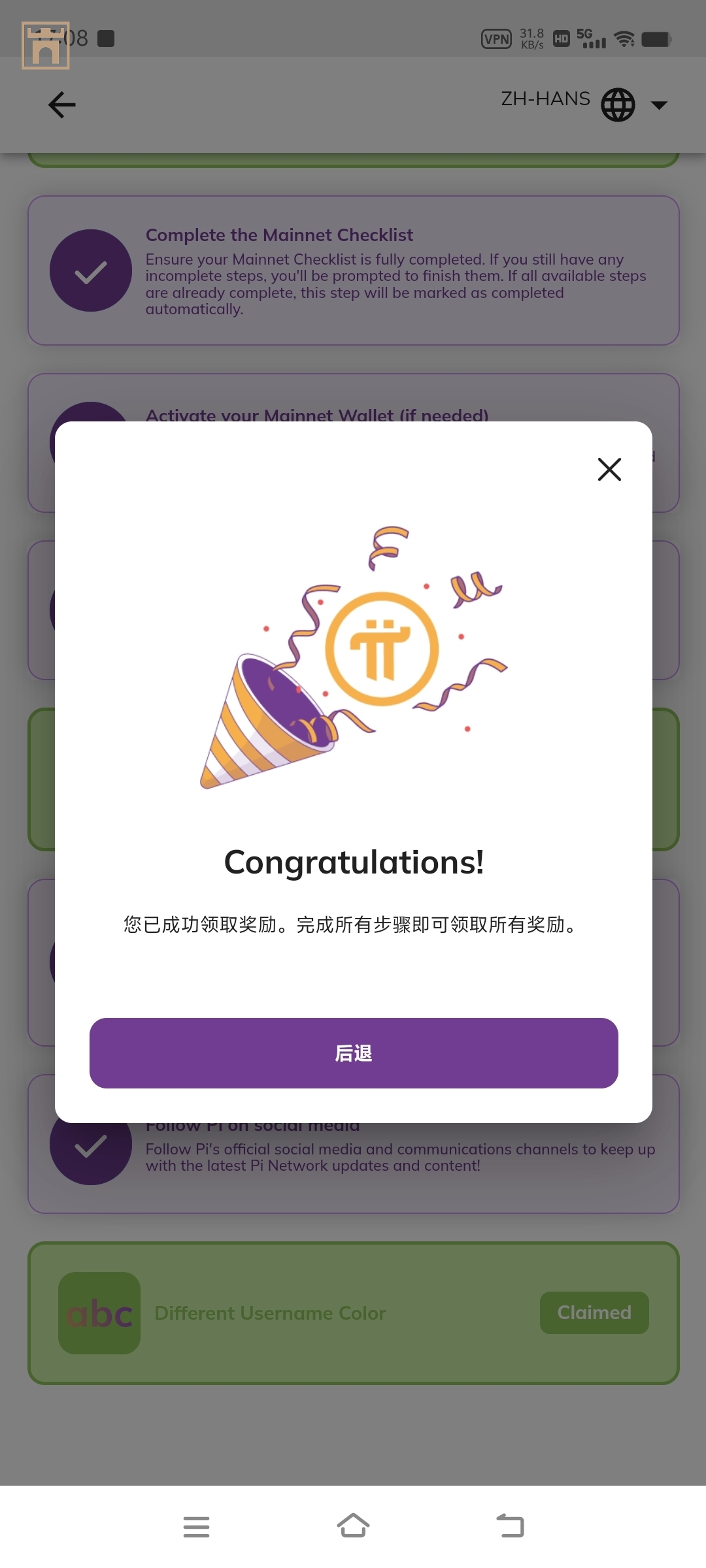The image size is (706, 1568).
Task: Go back with the app bar arrow
Action: coord(62,105)
